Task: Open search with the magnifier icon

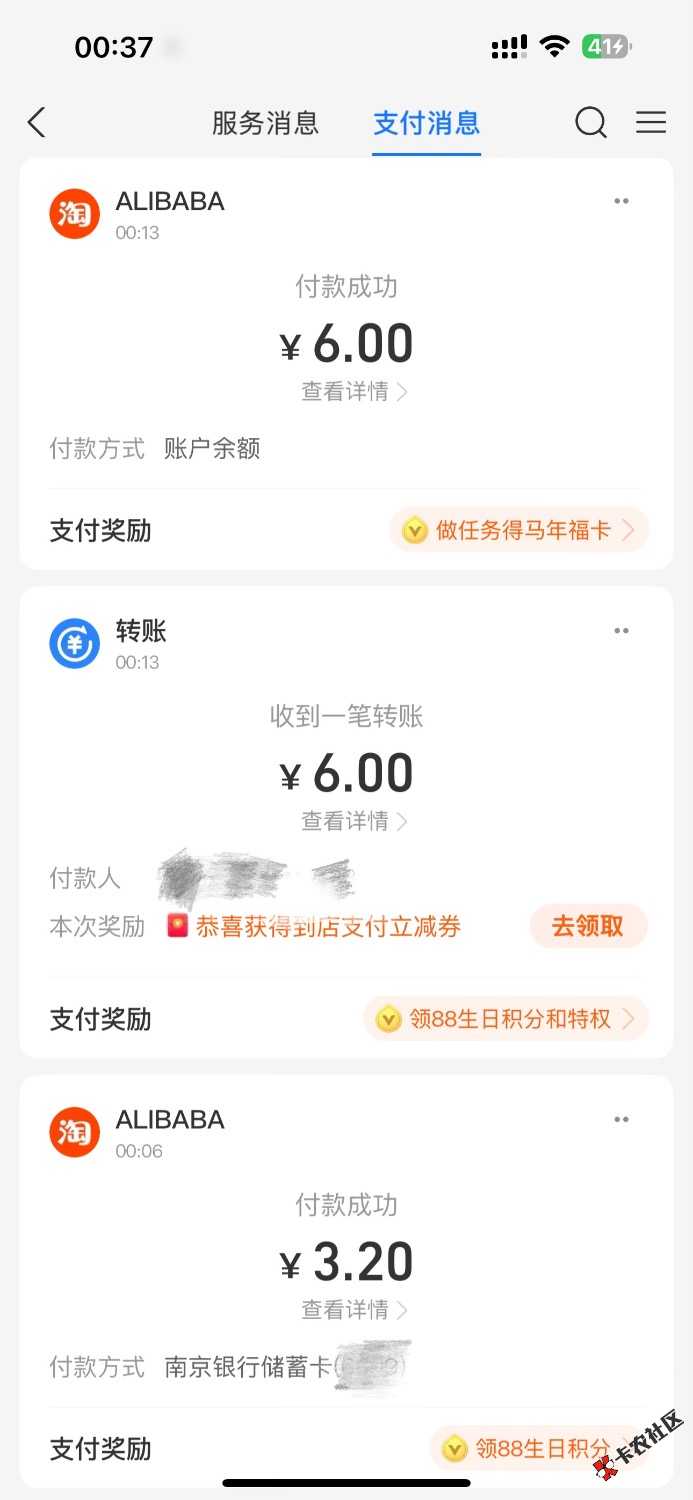Action: coord(590,123)
